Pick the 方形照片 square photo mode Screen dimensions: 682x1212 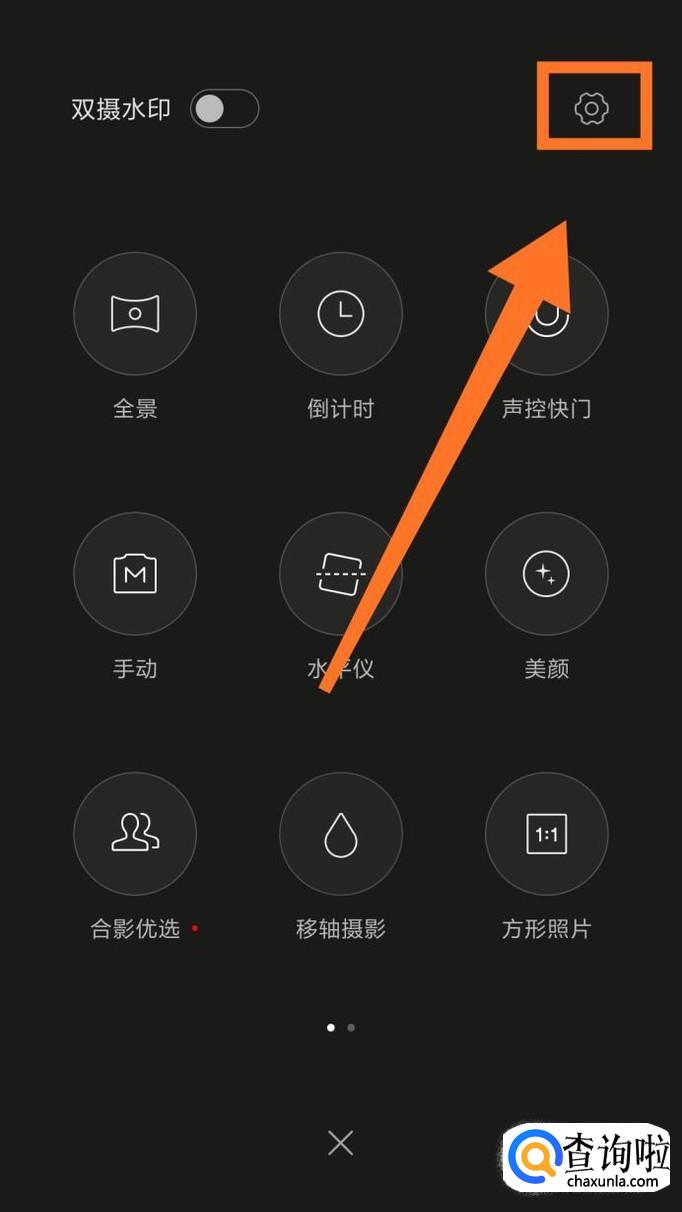click(546, 834)
